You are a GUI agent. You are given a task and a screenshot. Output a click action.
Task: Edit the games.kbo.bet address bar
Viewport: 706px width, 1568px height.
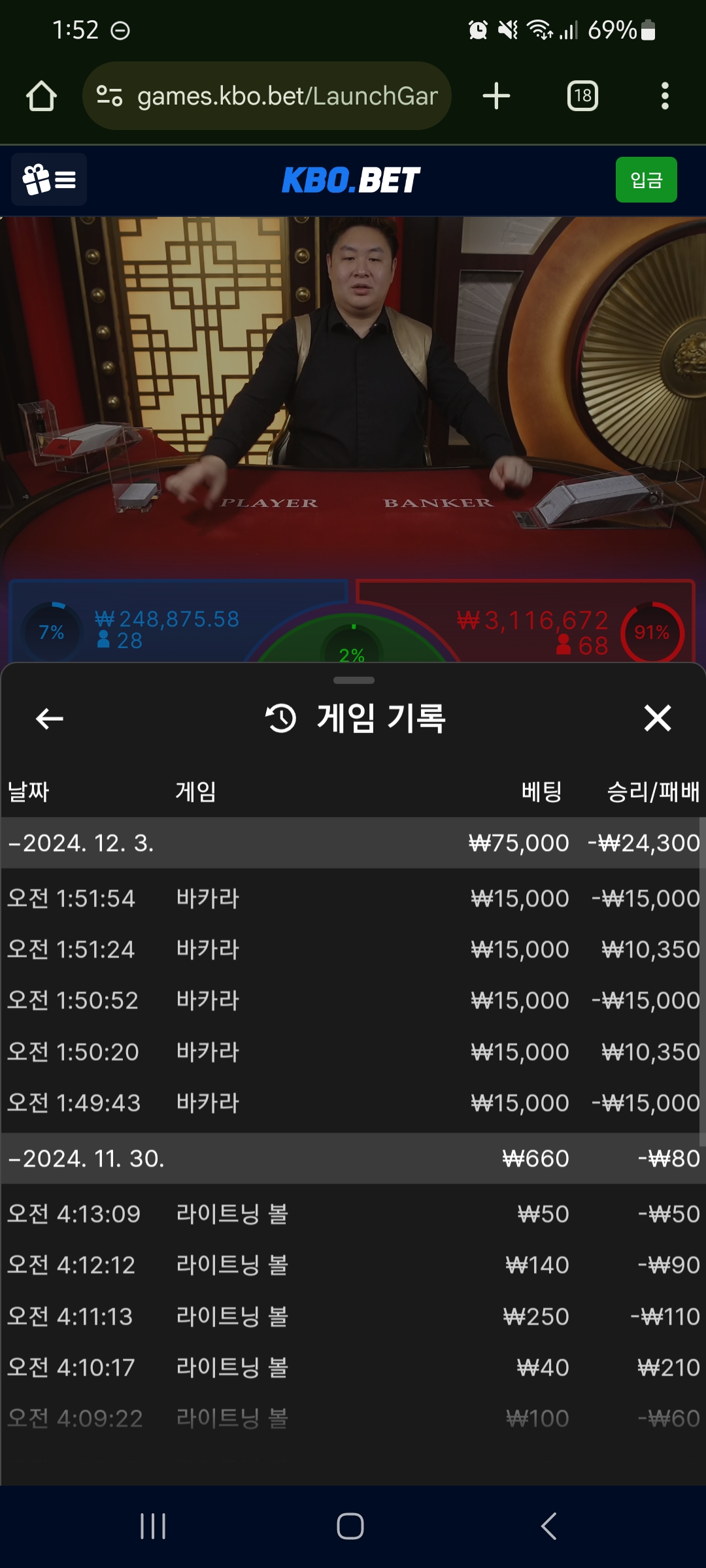pos(275,96)
